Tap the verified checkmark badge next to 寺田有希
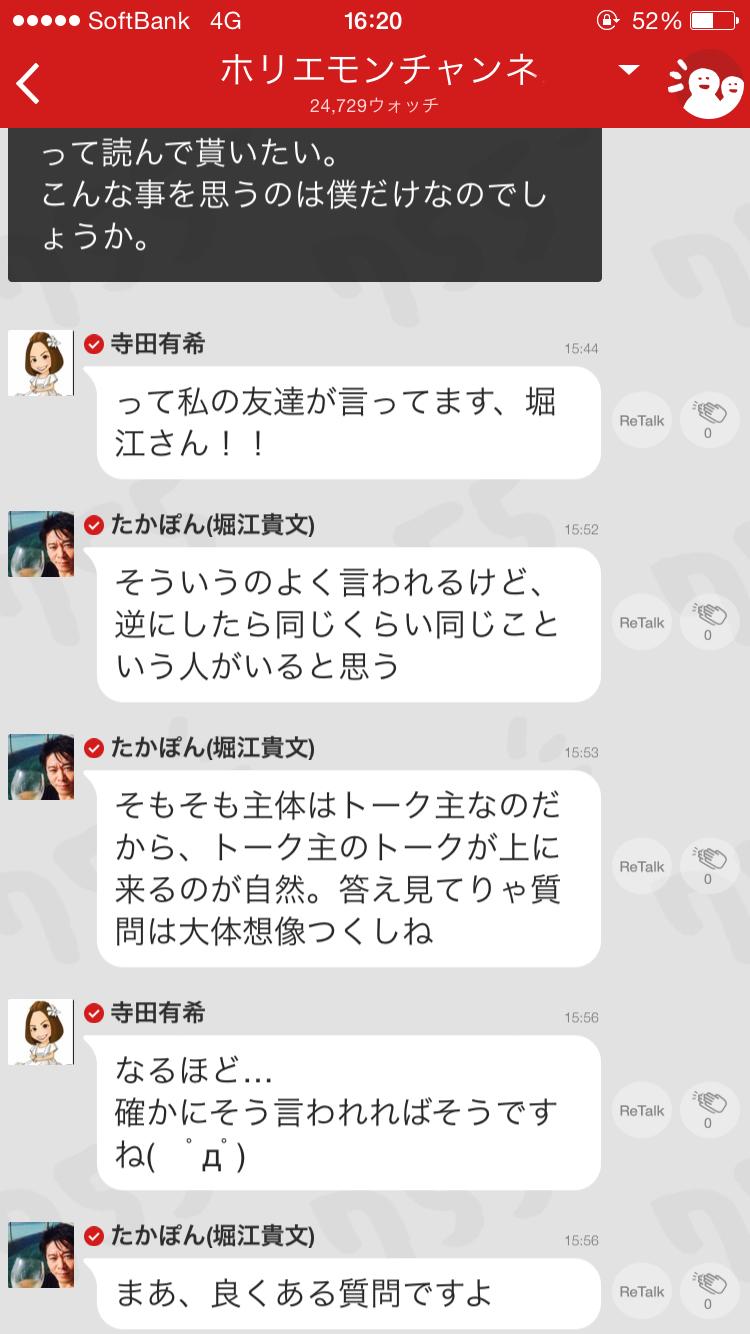Viewport: 750px width, 1334px height. pos(94,343)
